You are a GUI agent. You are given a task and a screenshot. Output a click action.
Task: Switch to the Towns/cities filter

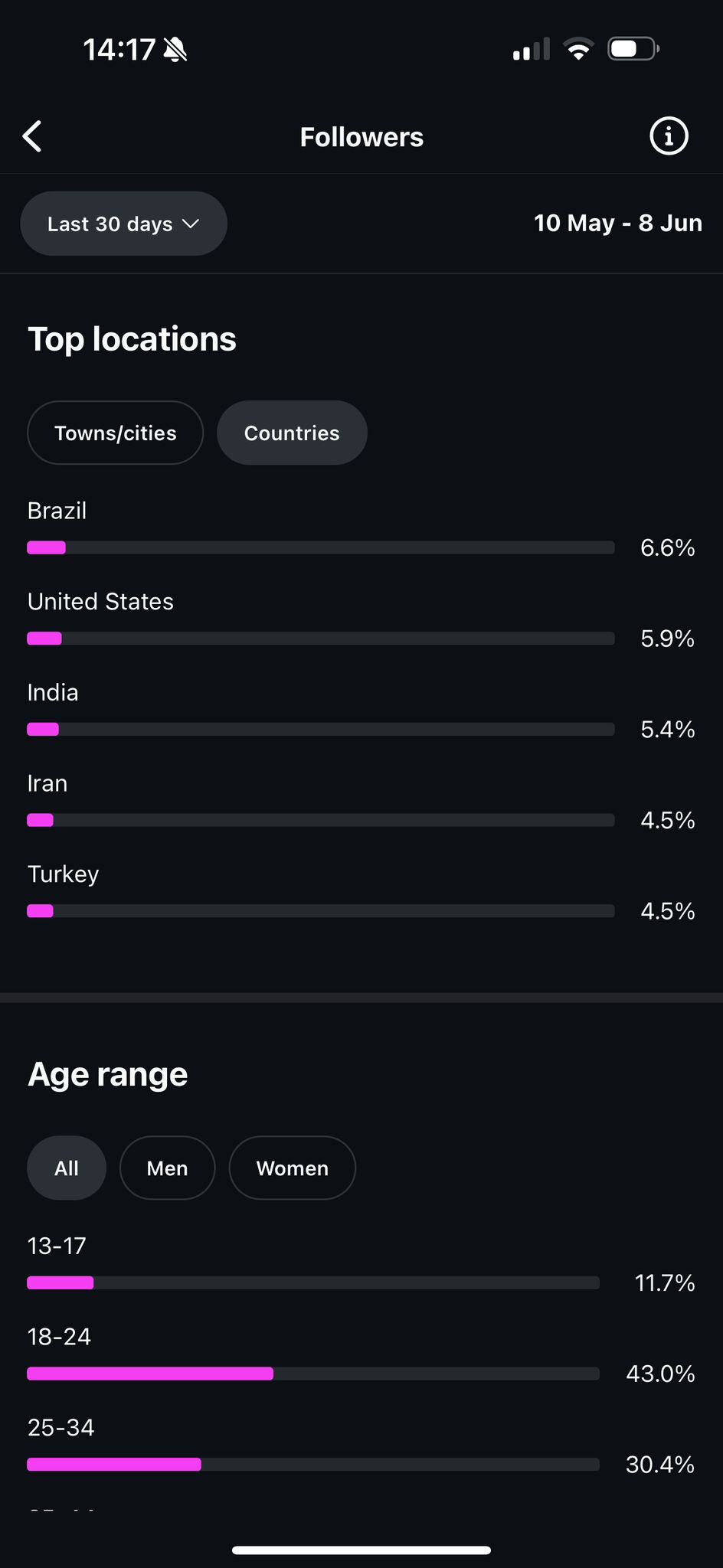click(x=116, y=433)
